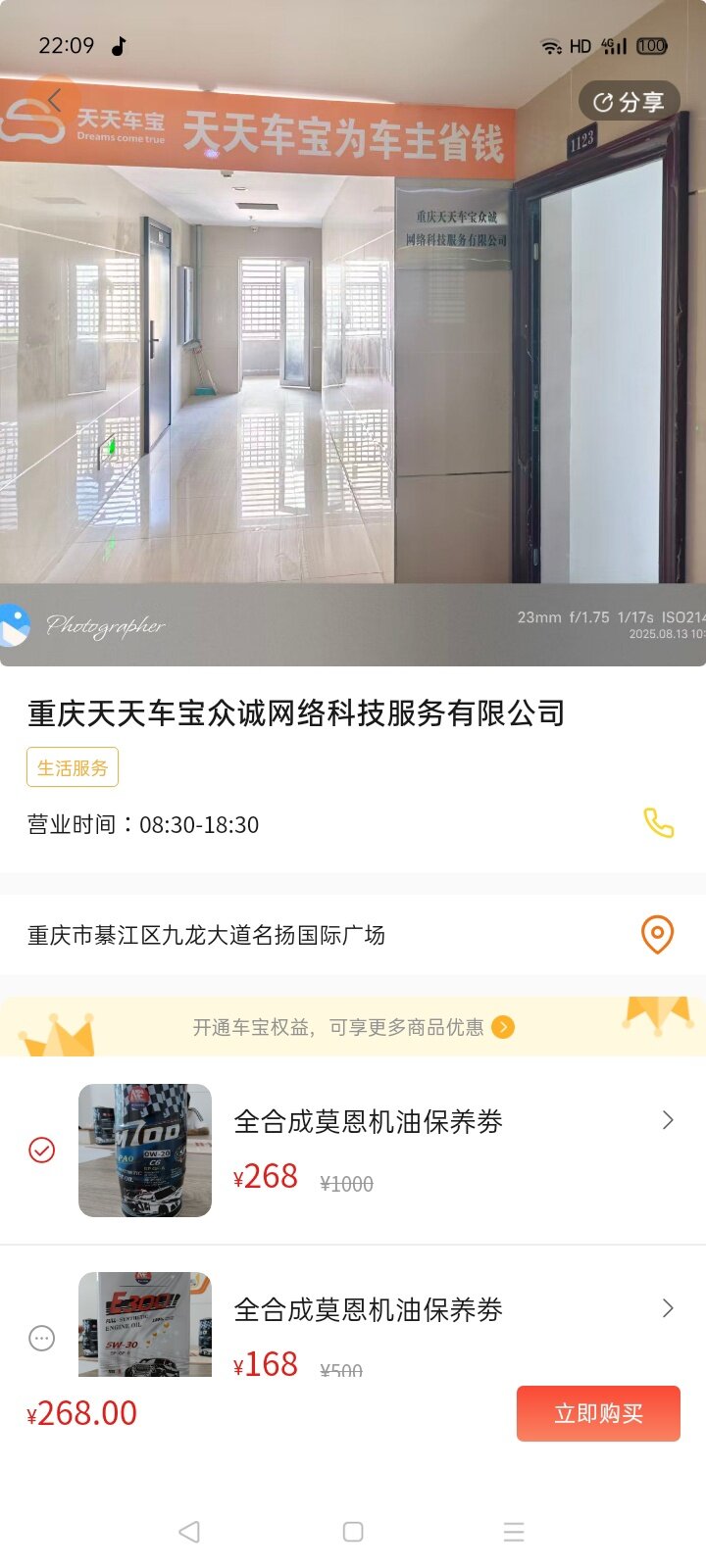This screenshot has width=706, height=1568.
Task: Go back using the top-left arrow
Action: click(x=55, y=99)
